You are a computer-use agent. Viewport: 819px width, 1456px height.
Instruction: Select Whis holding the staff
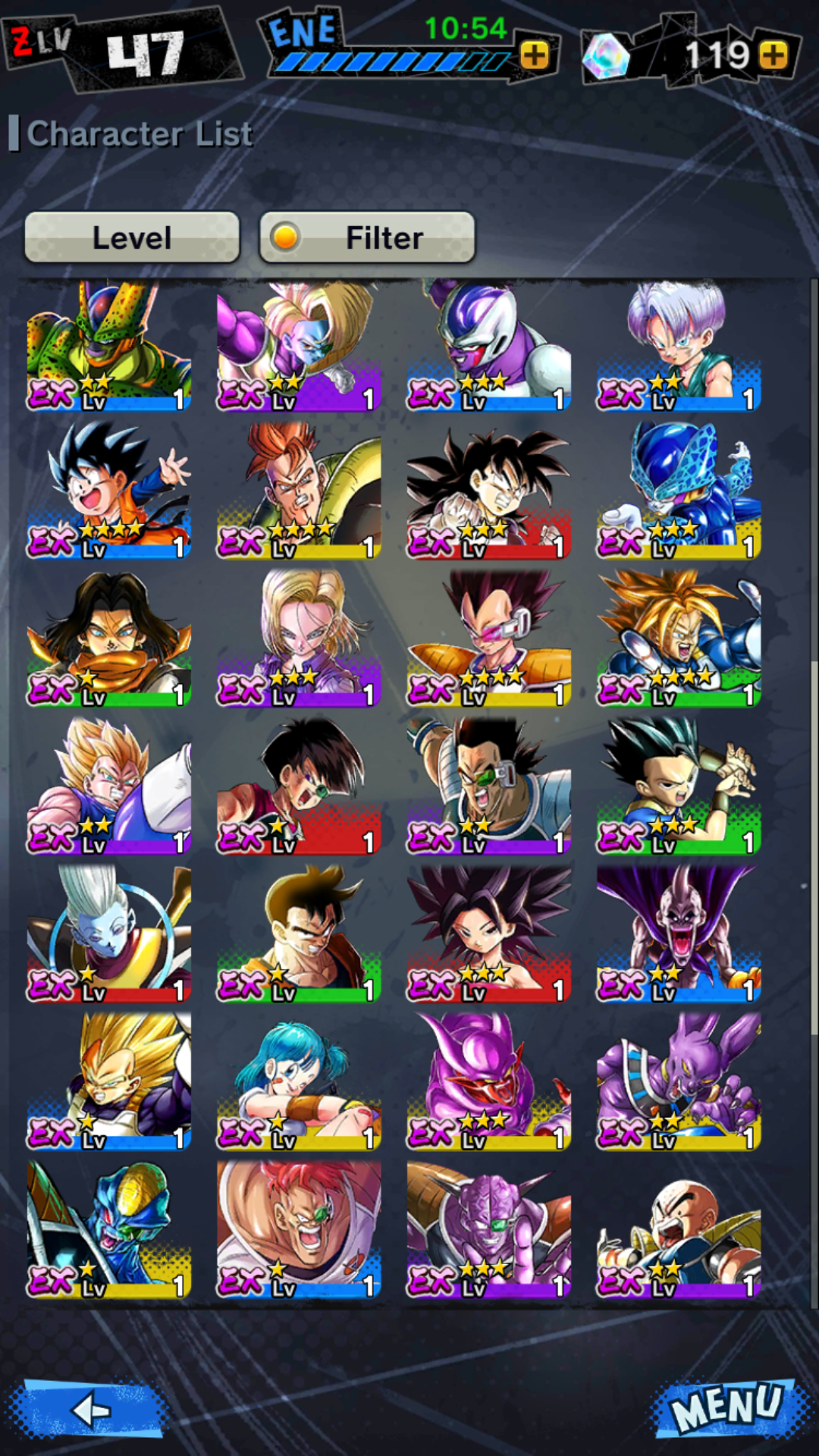click(x=108, y=935)
